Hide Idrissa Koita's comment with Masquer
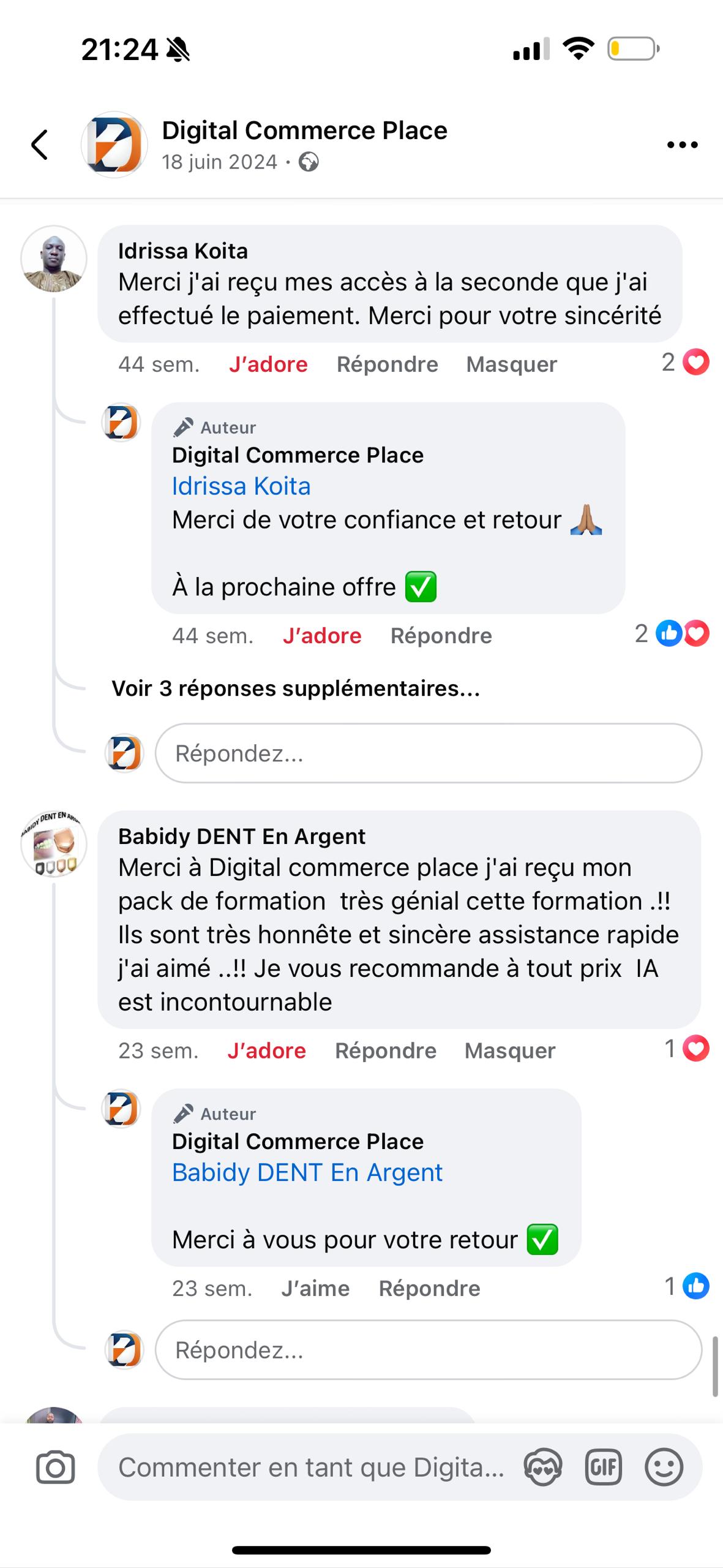The image size is (723, 1568). tap(511, 364)
